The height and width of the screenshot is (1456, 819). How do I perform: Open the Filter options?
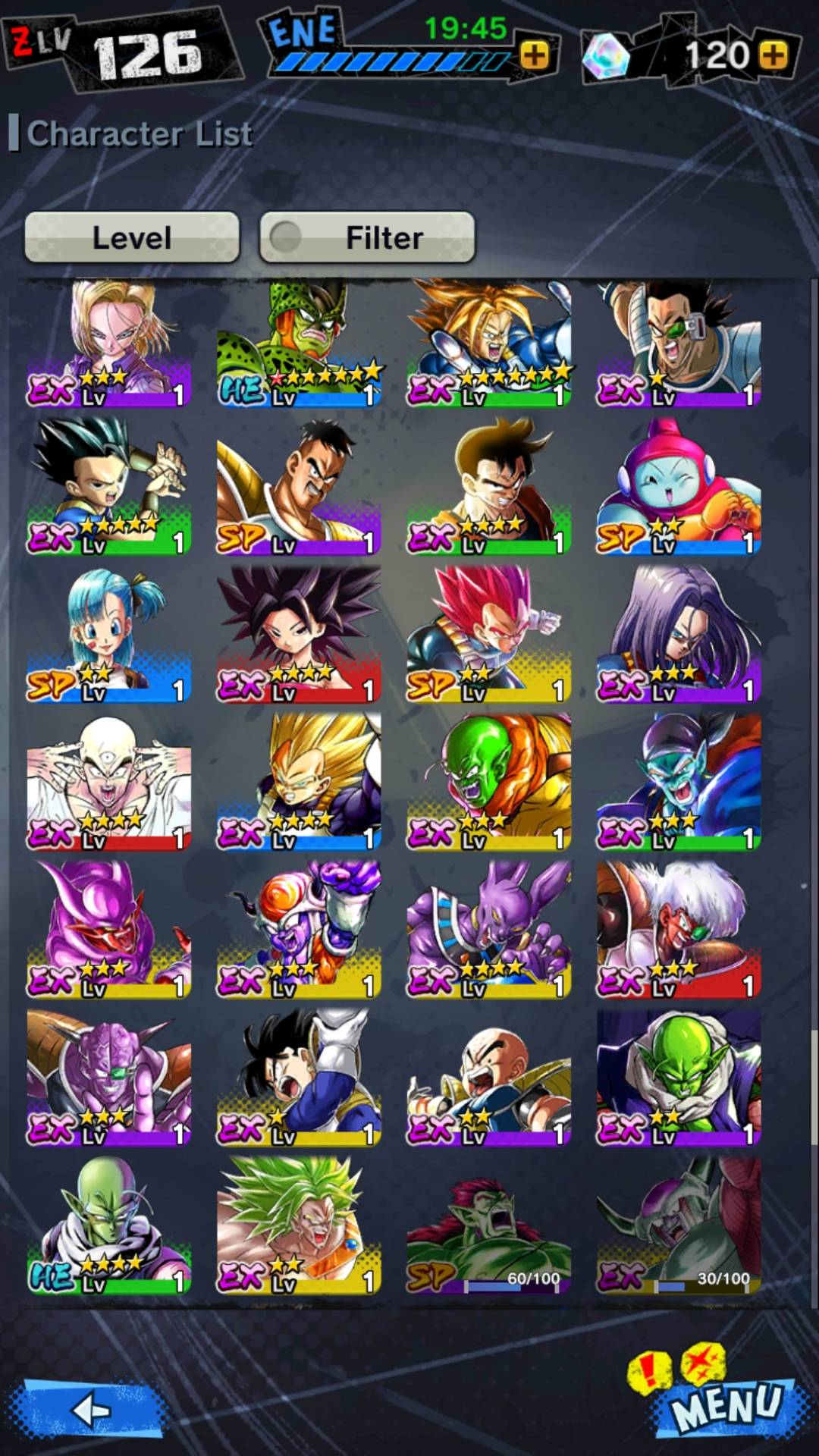click(367, 237)
